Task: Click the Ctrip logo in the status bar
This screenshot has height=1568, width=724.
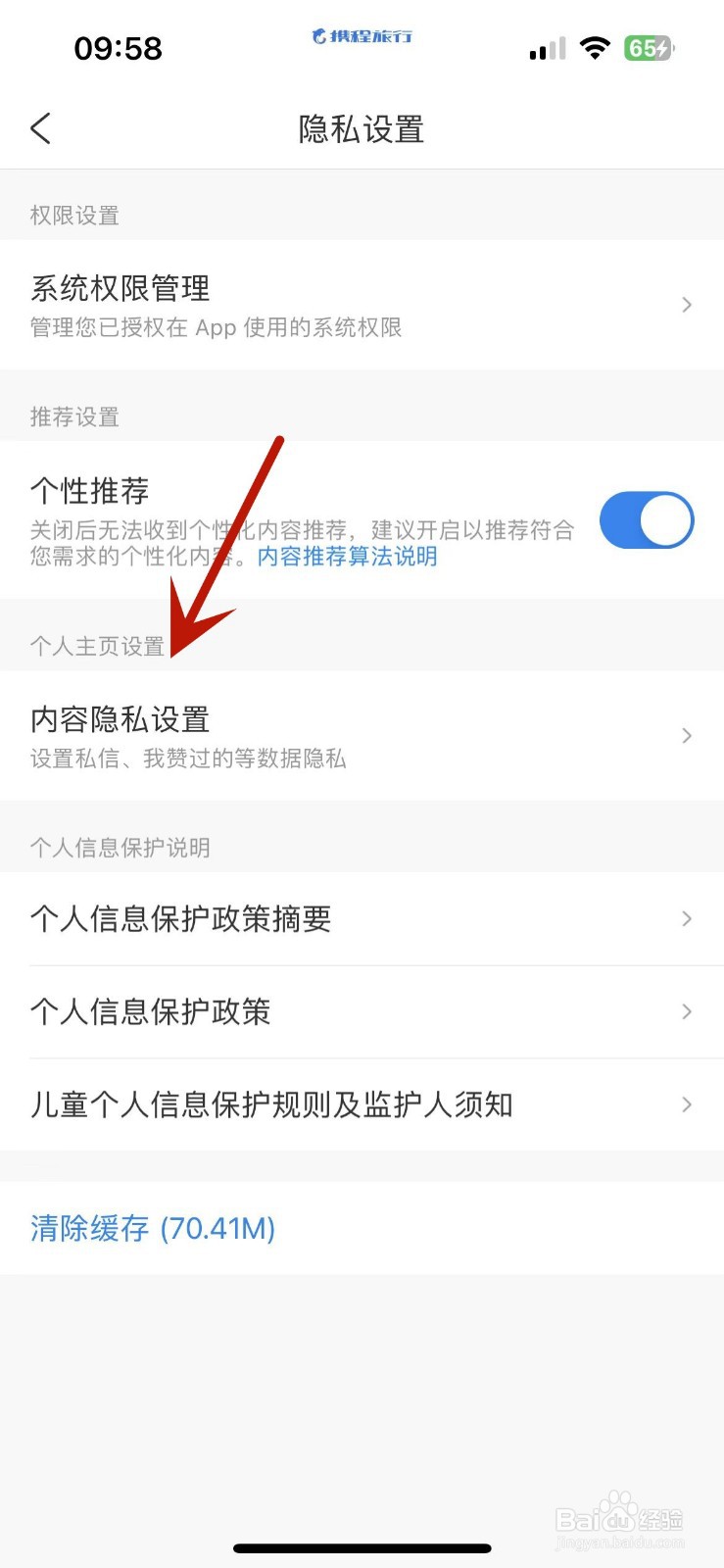Action: tap(362, 36)
